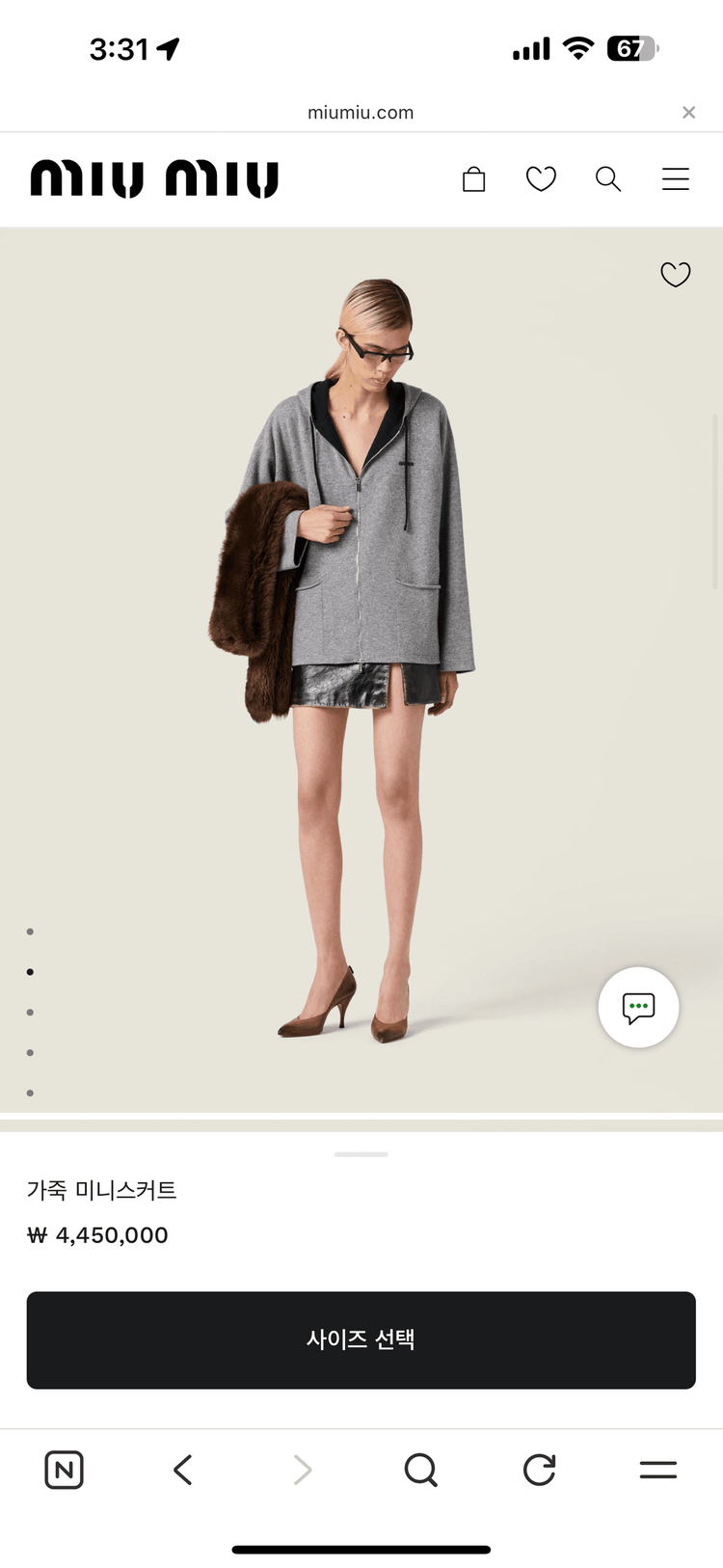Jump to the first product image dot
723x1568 pixels.
pos(31,932)
